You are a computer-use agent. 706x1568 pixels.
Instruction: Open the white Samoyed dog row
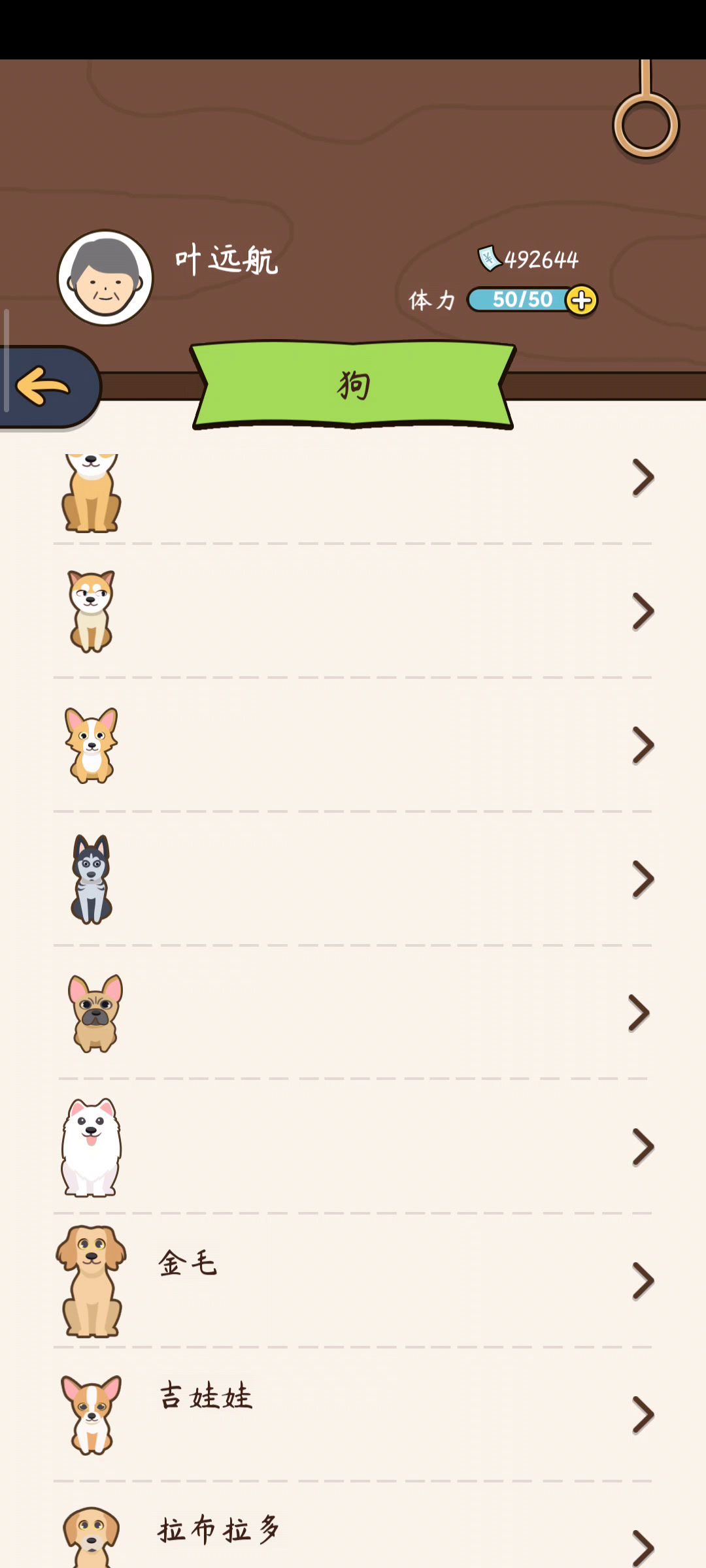[353, 1147]
